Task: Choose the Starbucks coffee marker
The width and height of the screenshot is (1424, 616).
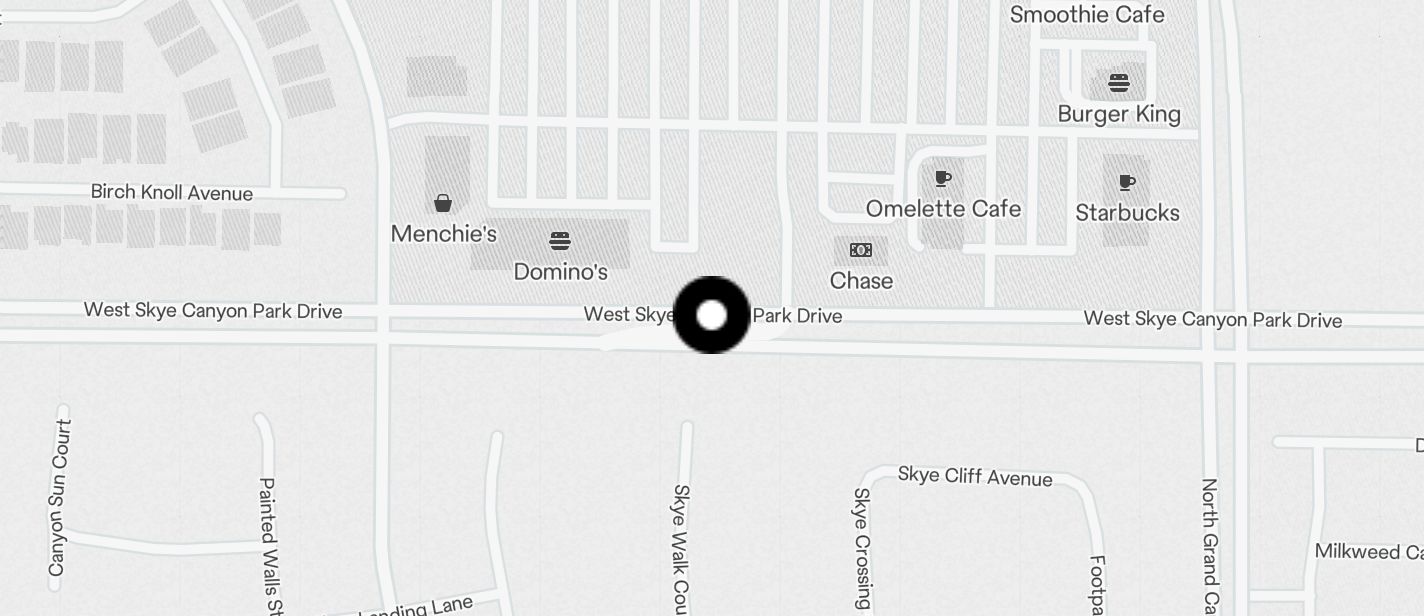Action: [x=1127, y=182]
